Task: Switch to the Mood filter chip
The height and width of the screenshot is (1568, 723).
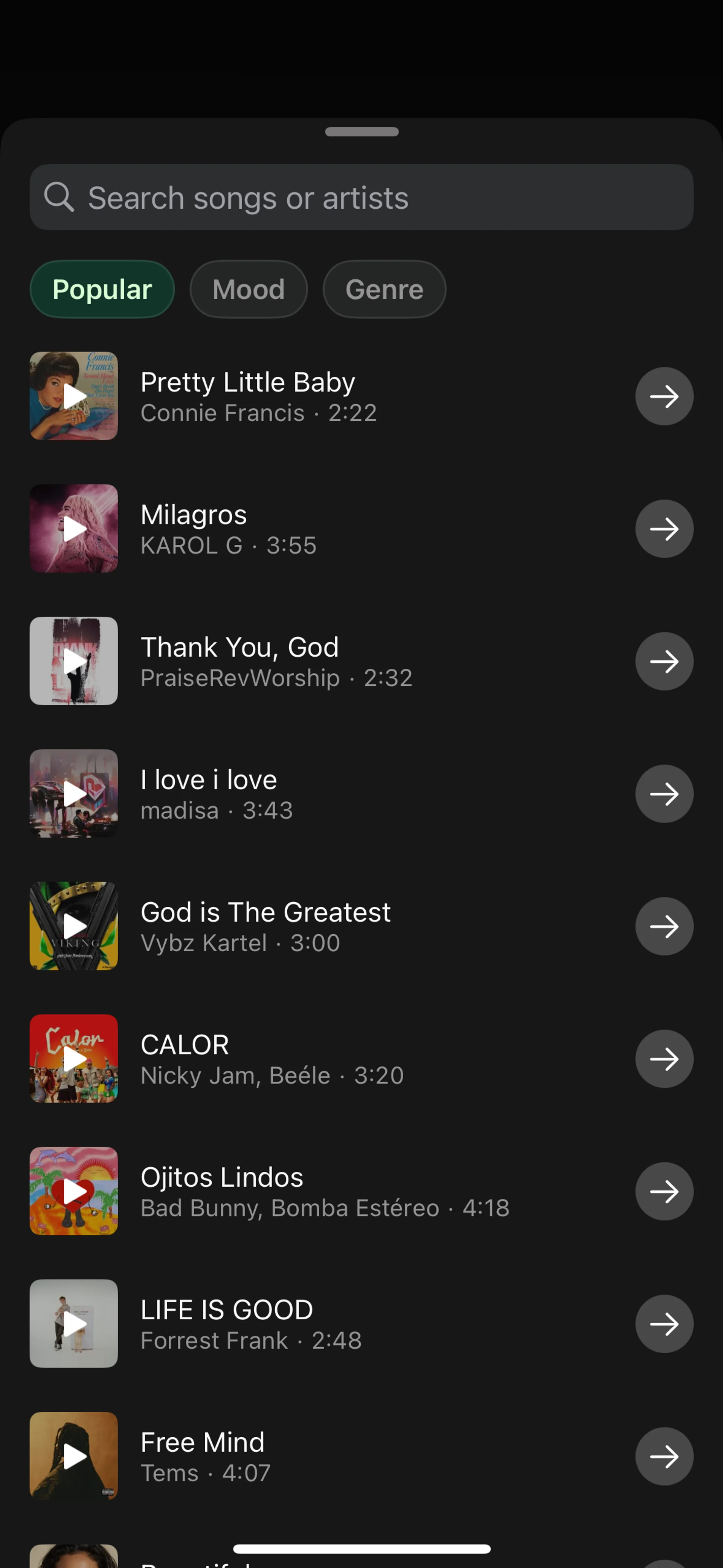Action: [248, 289]
